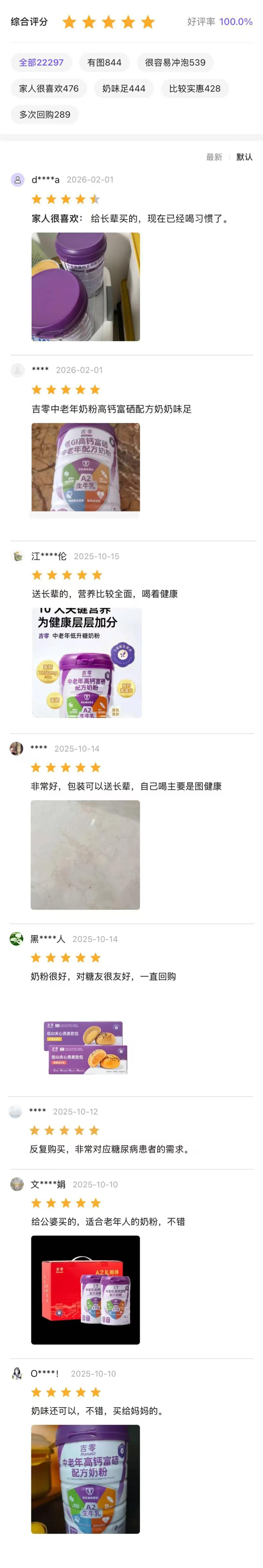
Task: Sort reviews by 最新
Action: (x=214, y=157)
